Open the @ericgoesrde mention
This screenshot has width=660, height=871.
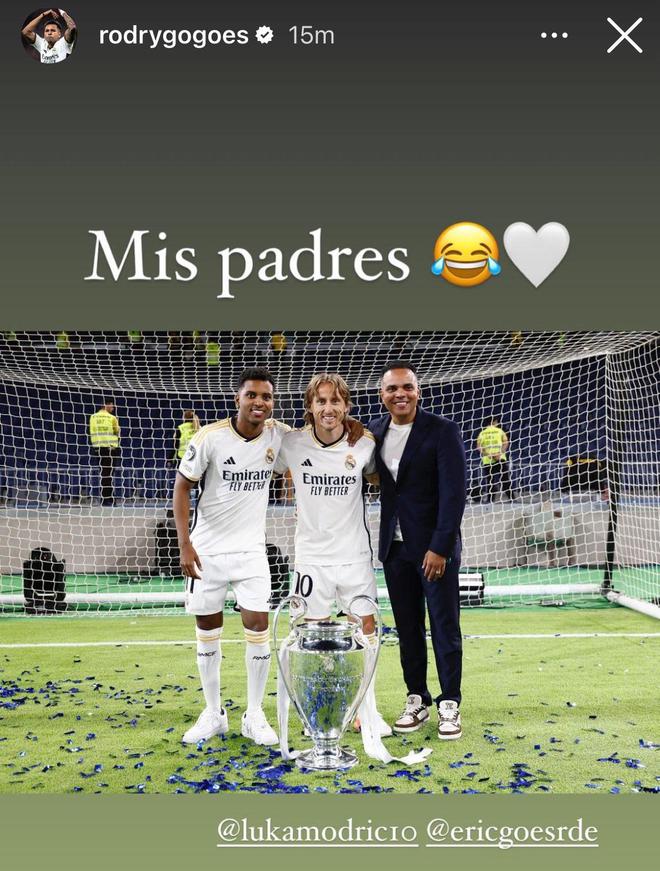pyautogui.click(x=512, y=832)
